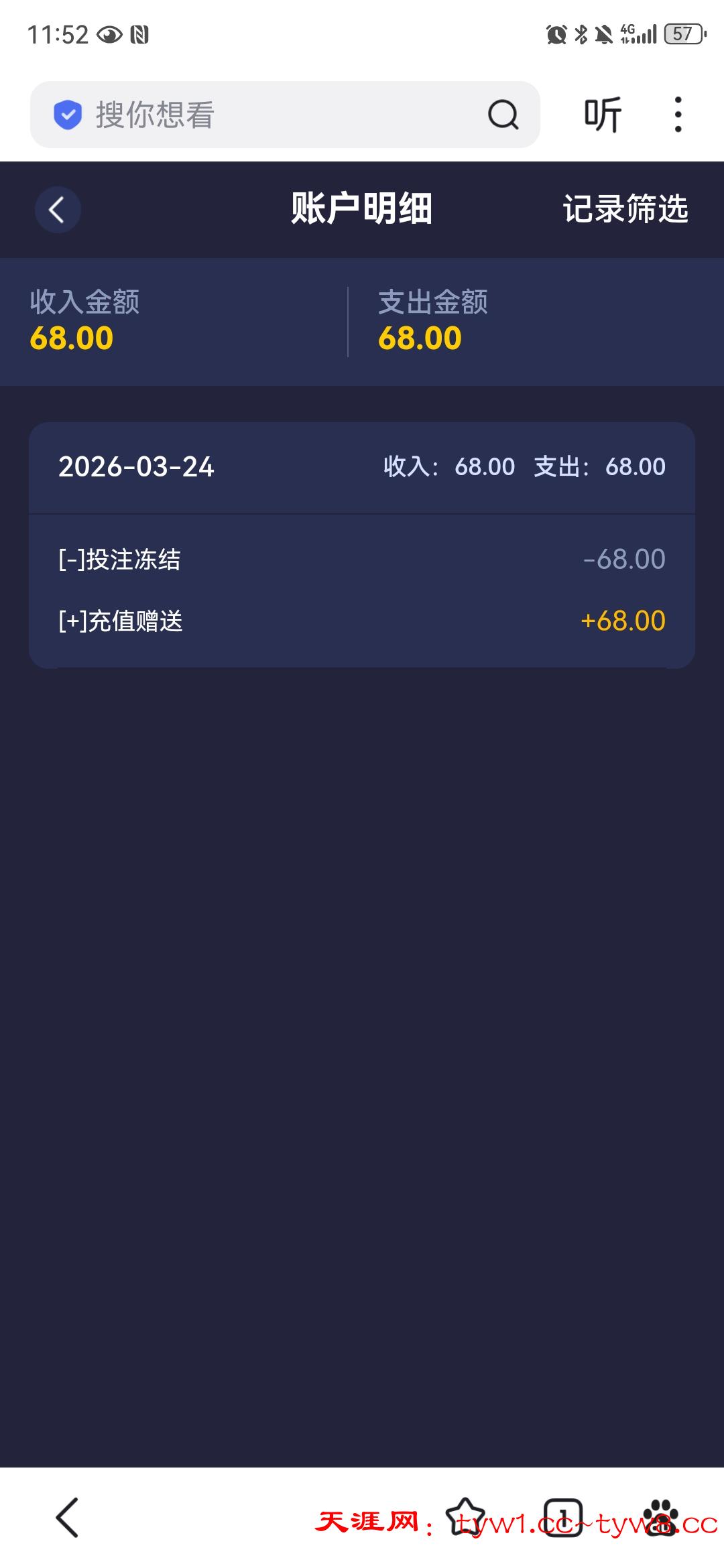Tap the blue shield badge inside search bar
The height and width of the screenshot is (1568, 724).
(x=67, y=114)
